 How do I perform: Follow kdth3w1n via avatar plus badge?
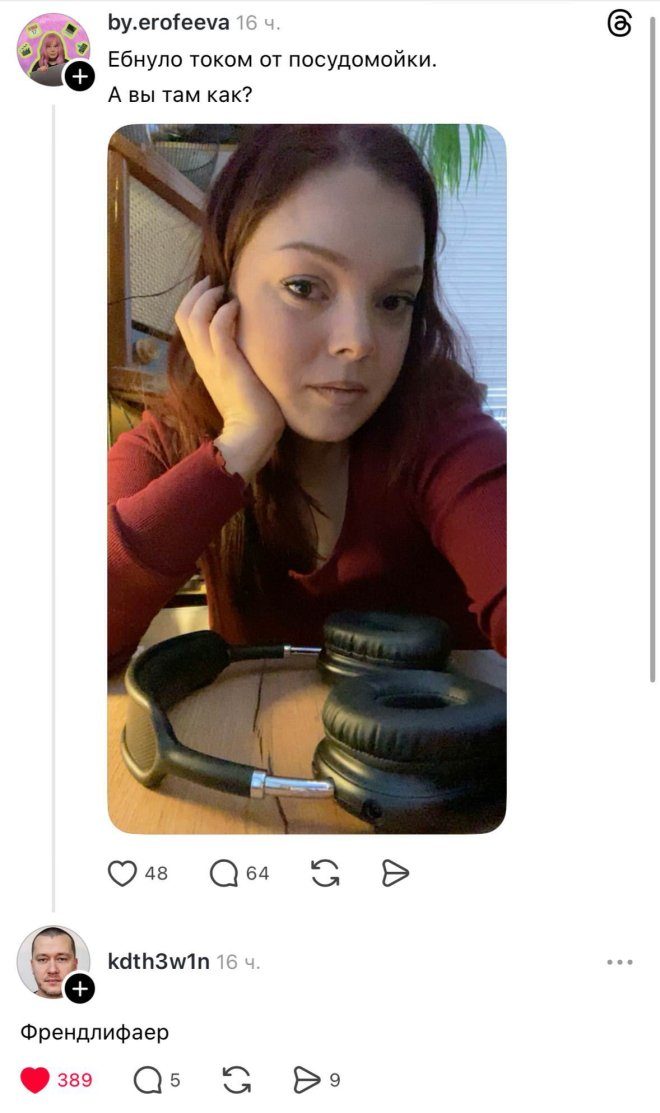[x=80, y=989]
